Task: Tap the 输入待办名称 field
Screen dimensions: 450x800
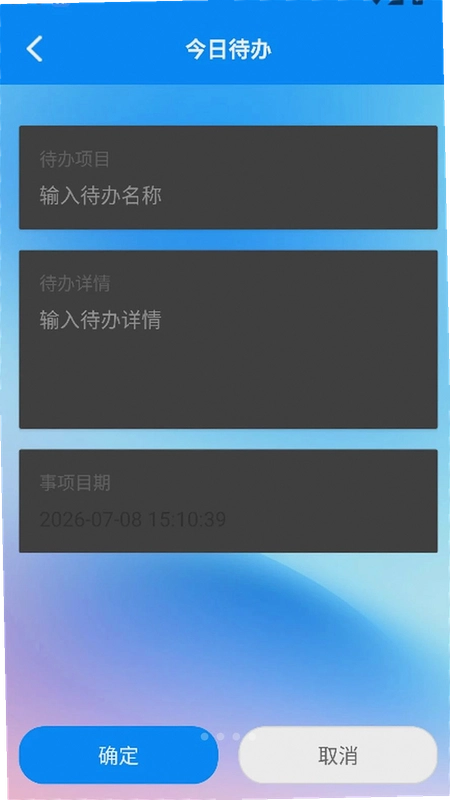Action: click(228, 178)
